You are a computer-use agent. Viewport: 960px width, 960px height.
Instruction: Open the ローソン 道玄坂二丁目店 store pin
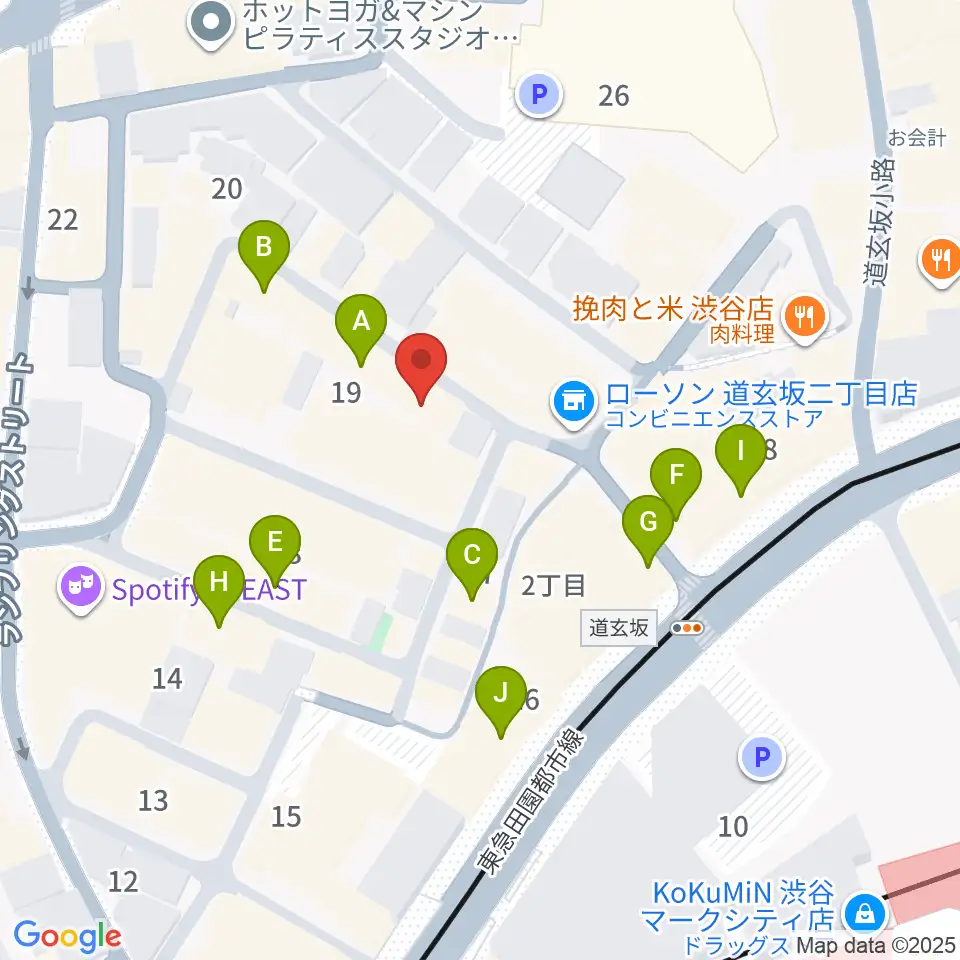(x=574, y=402)
